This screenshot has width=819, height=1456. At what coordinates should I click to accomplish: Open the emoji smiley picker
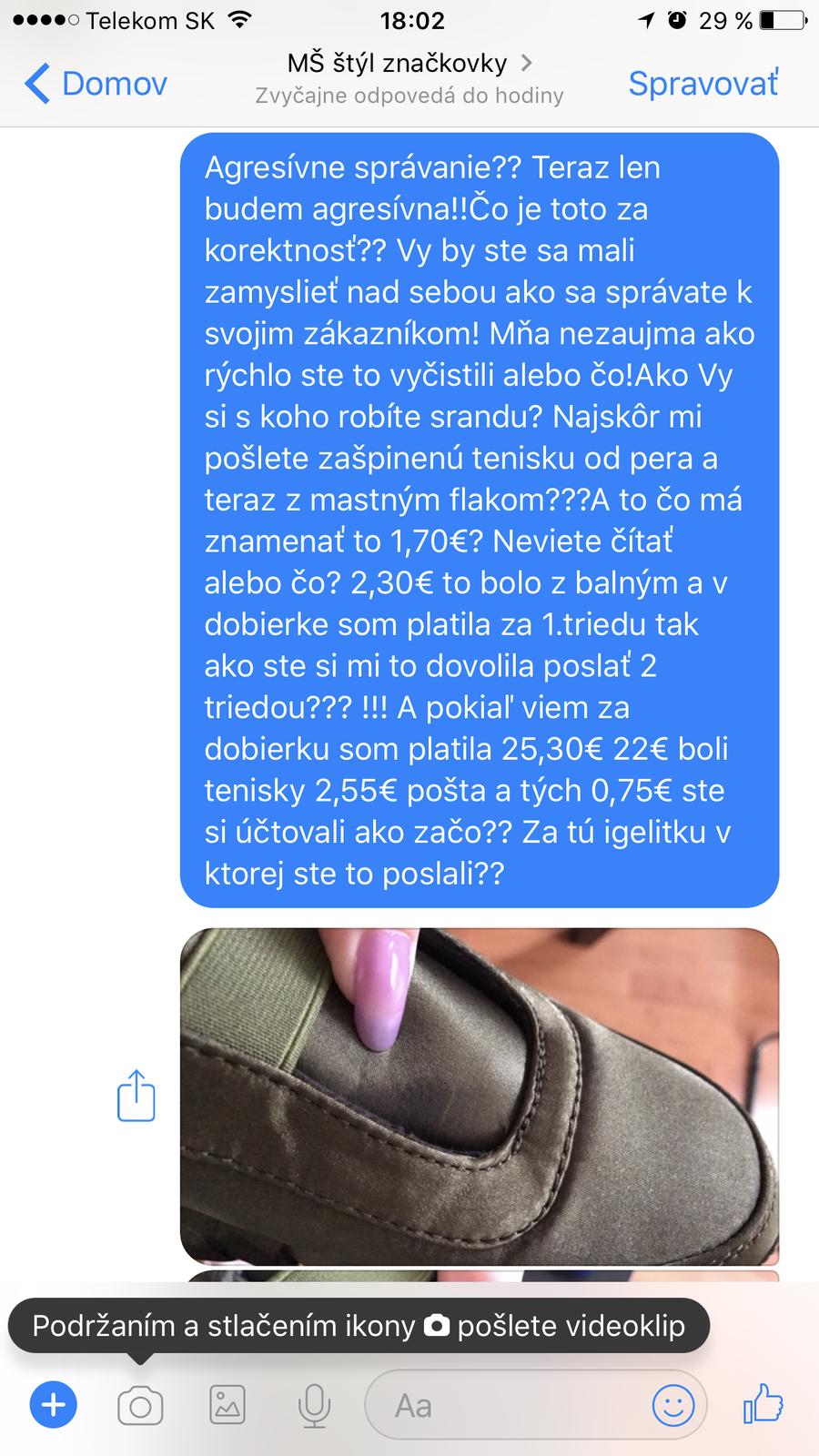pyautogui.click(x=673, y=1406)
